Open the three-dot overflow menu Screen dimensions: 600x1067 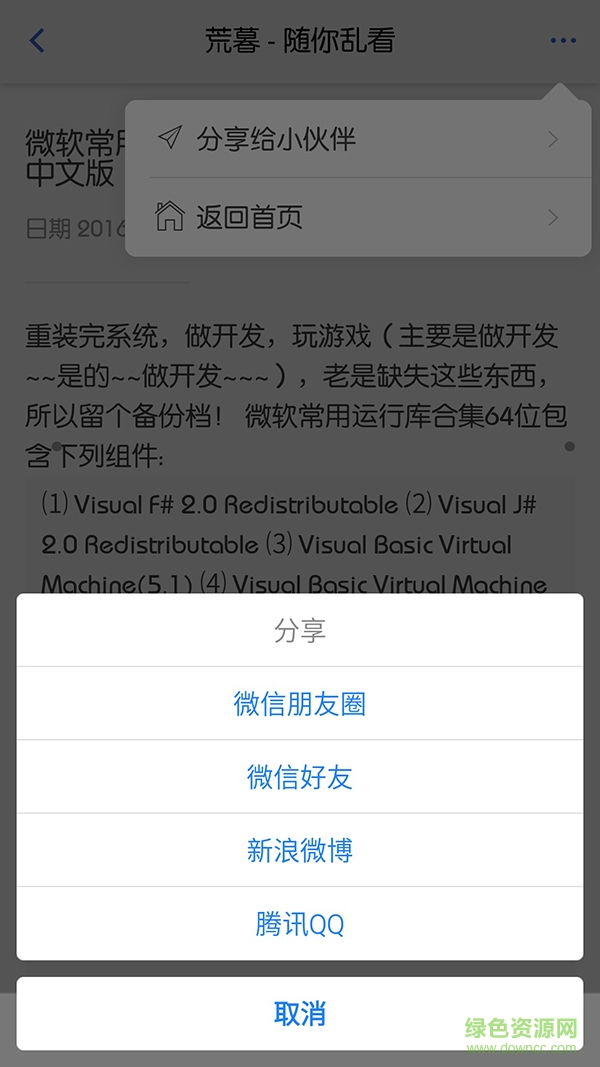[x=563, y=41]
